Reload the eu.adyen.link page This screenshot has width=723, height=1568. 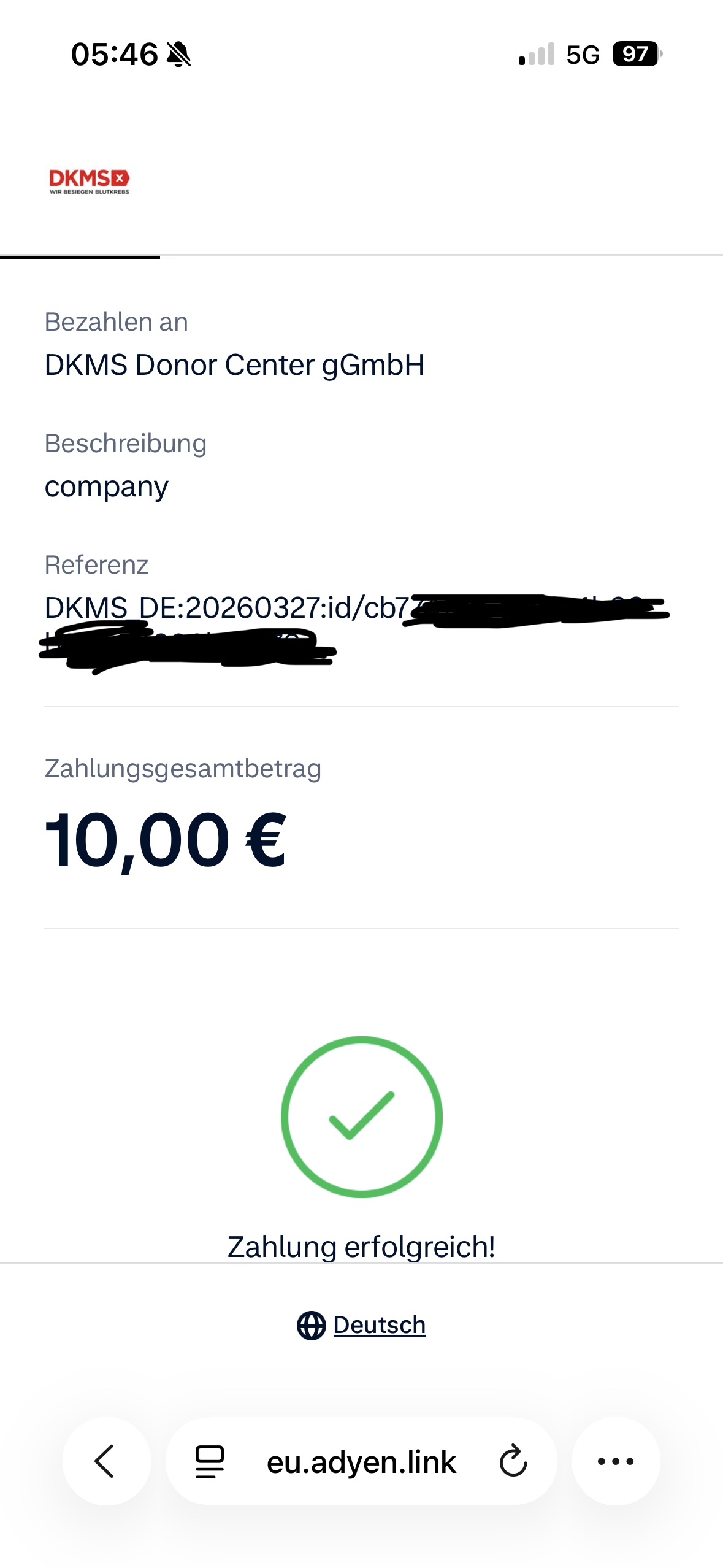click(x=513, y=1461)
